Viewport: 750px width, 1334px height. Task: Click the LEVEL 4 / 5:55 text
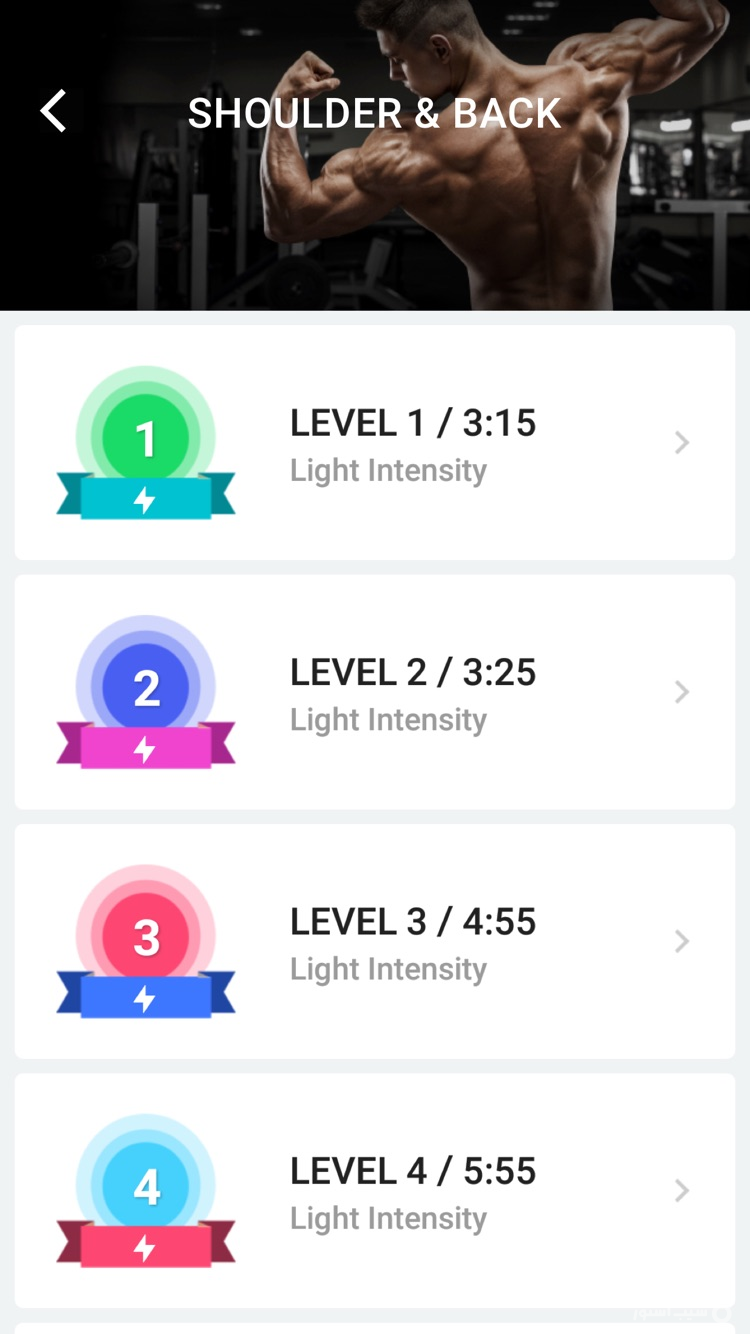click(x=413, y=1170)
